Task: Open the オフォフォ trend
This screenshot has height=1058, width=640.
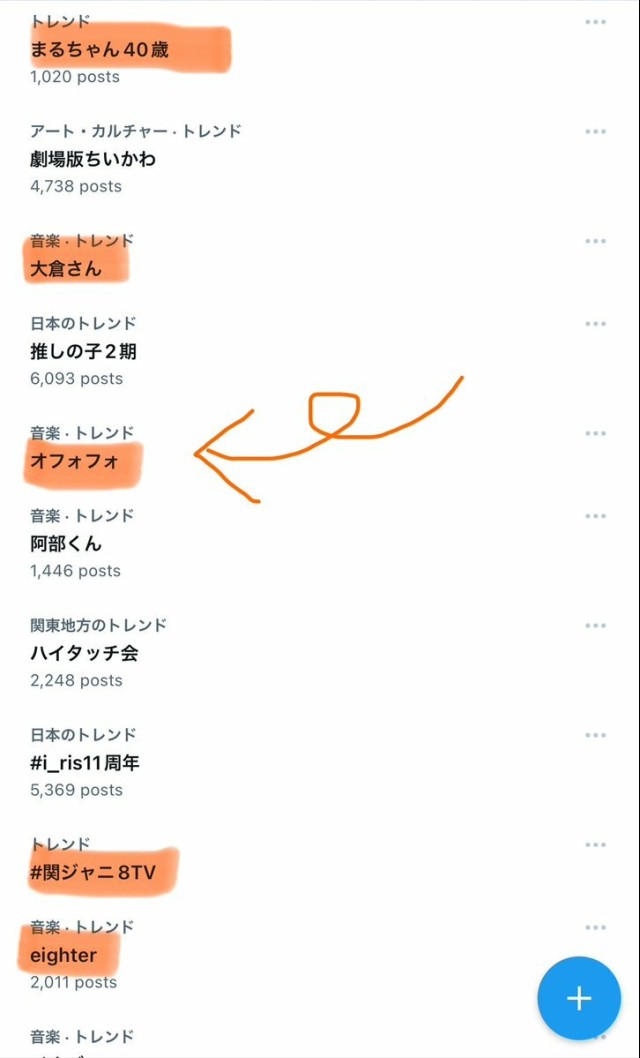Action: tap(74, 461)
